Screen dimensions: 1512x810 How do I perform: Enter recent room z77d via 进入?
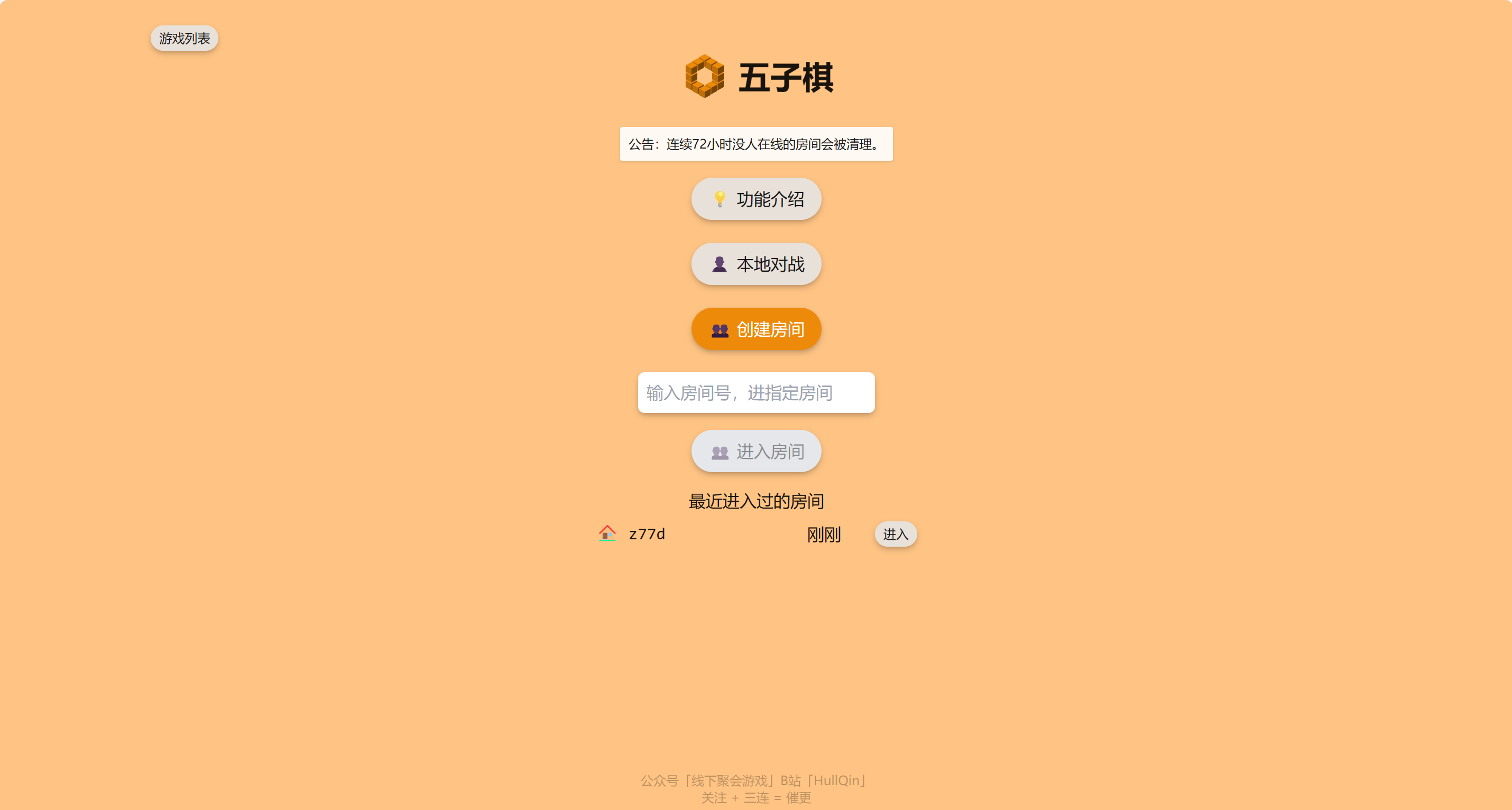tap(895, 534)
